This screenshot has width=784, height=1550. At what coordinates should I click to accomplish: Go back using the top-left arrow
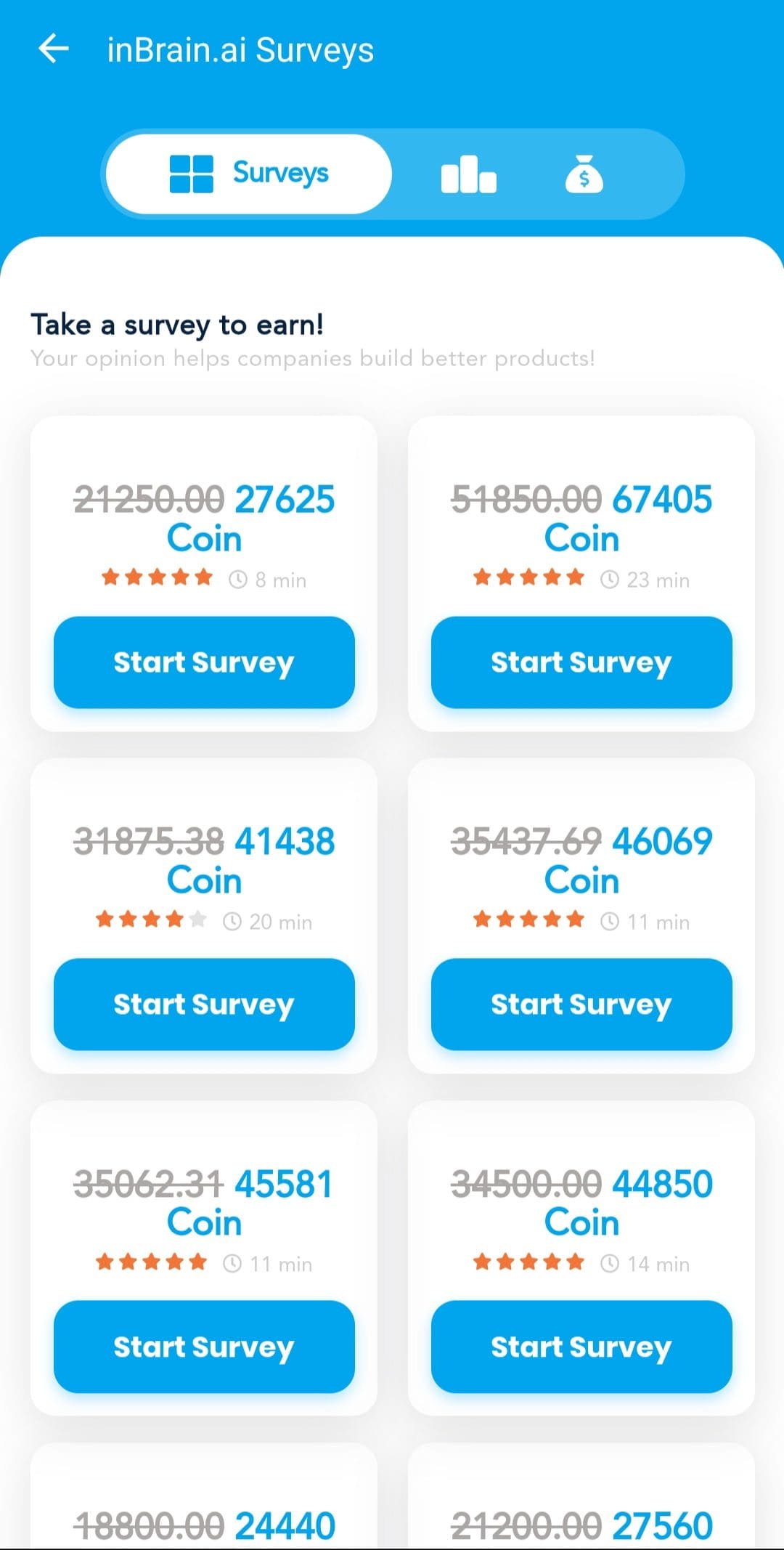[x=53, y=49]
